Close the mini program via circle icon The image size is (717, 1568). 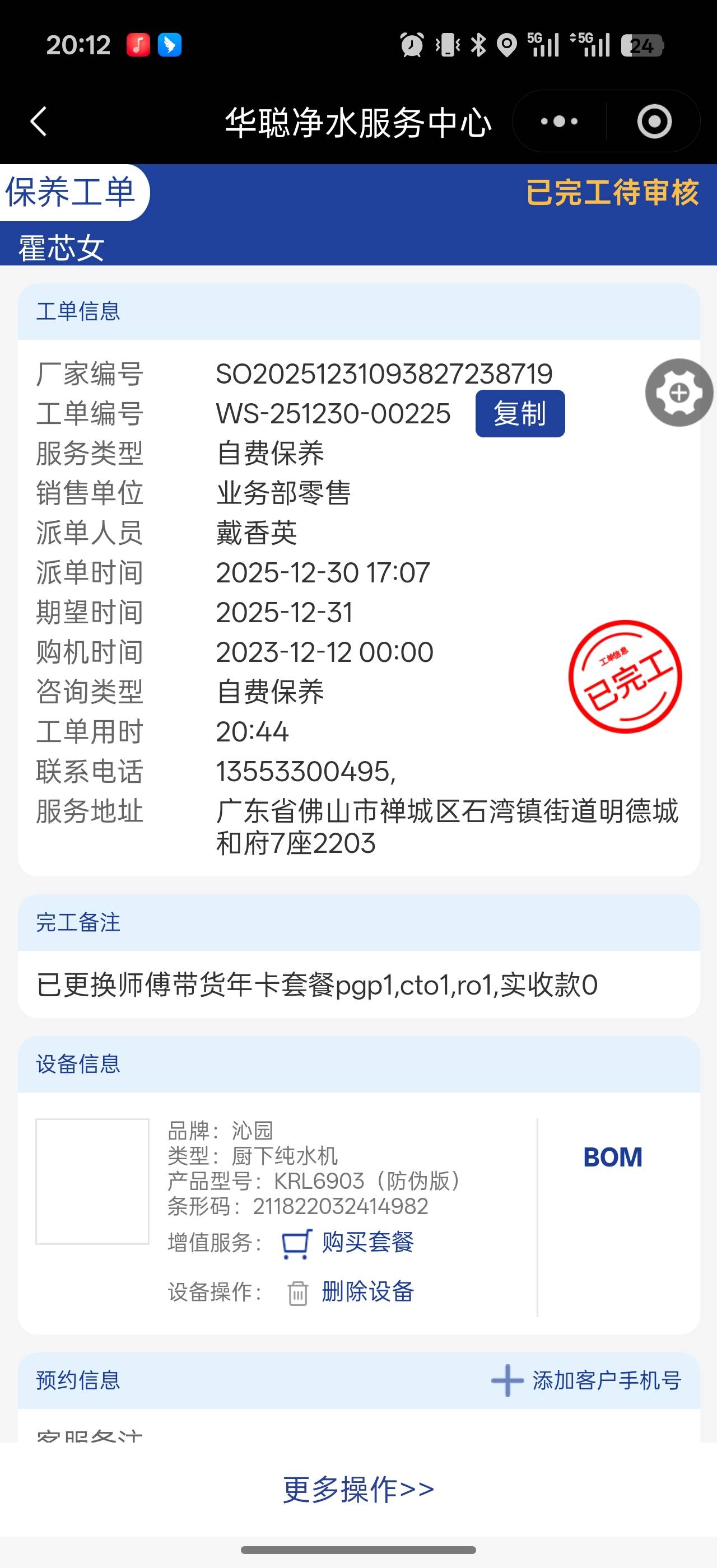click(x=654, y=121)
